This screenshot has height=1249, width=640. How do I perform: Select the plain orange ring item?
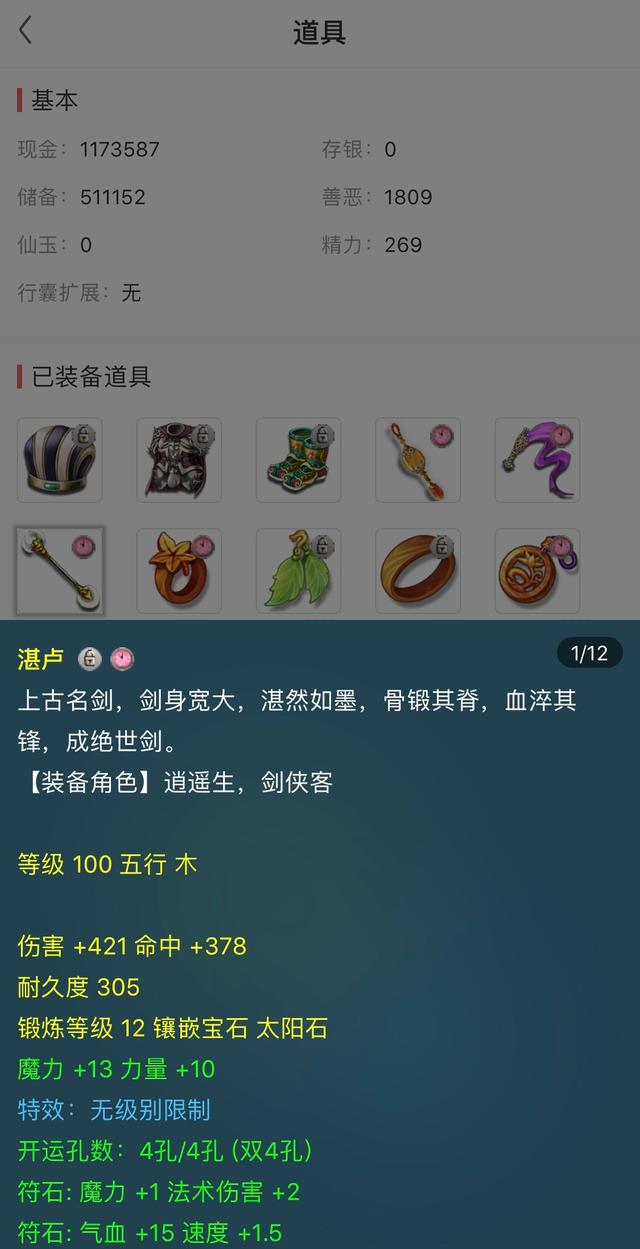[418, 571]
